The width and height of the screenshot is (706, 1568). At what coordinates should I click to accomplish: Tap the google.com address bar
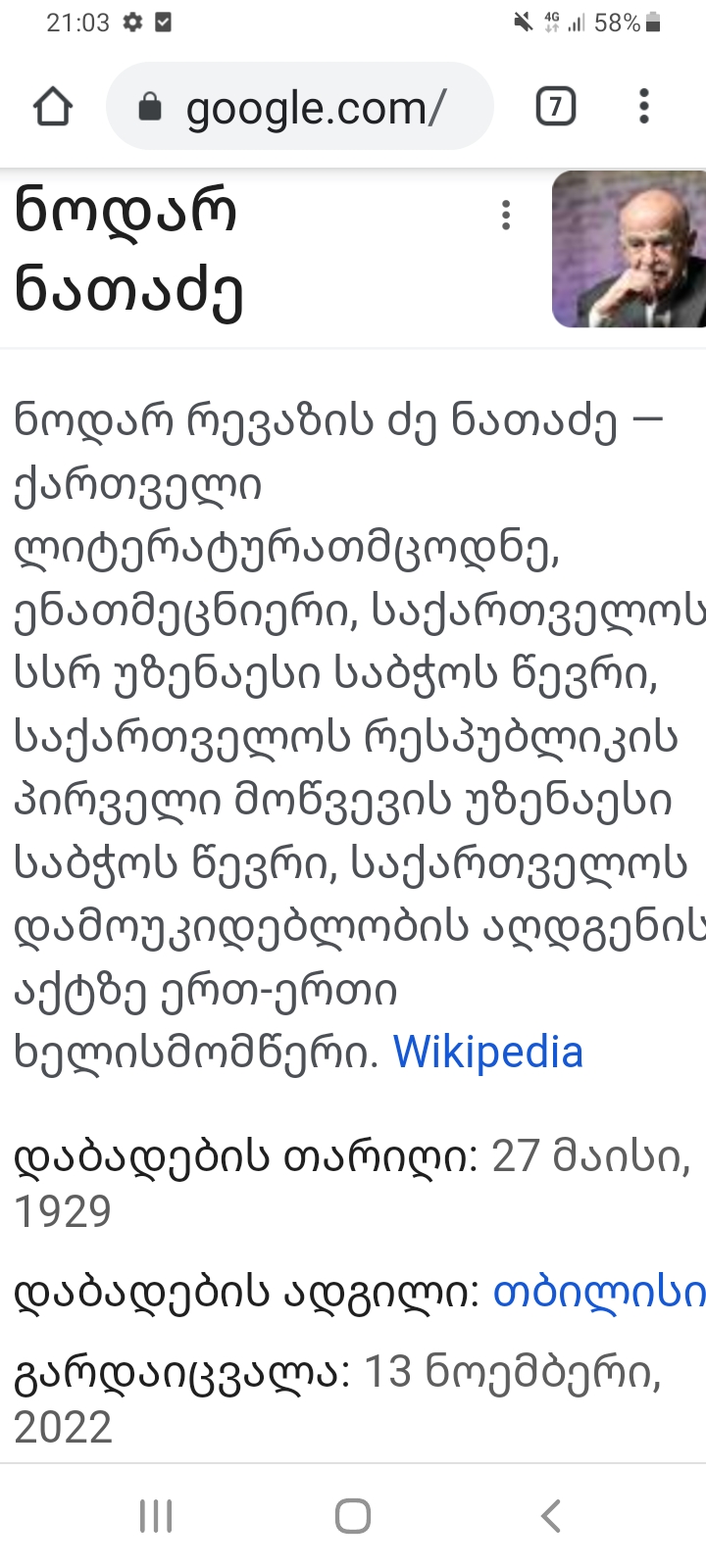299,107
